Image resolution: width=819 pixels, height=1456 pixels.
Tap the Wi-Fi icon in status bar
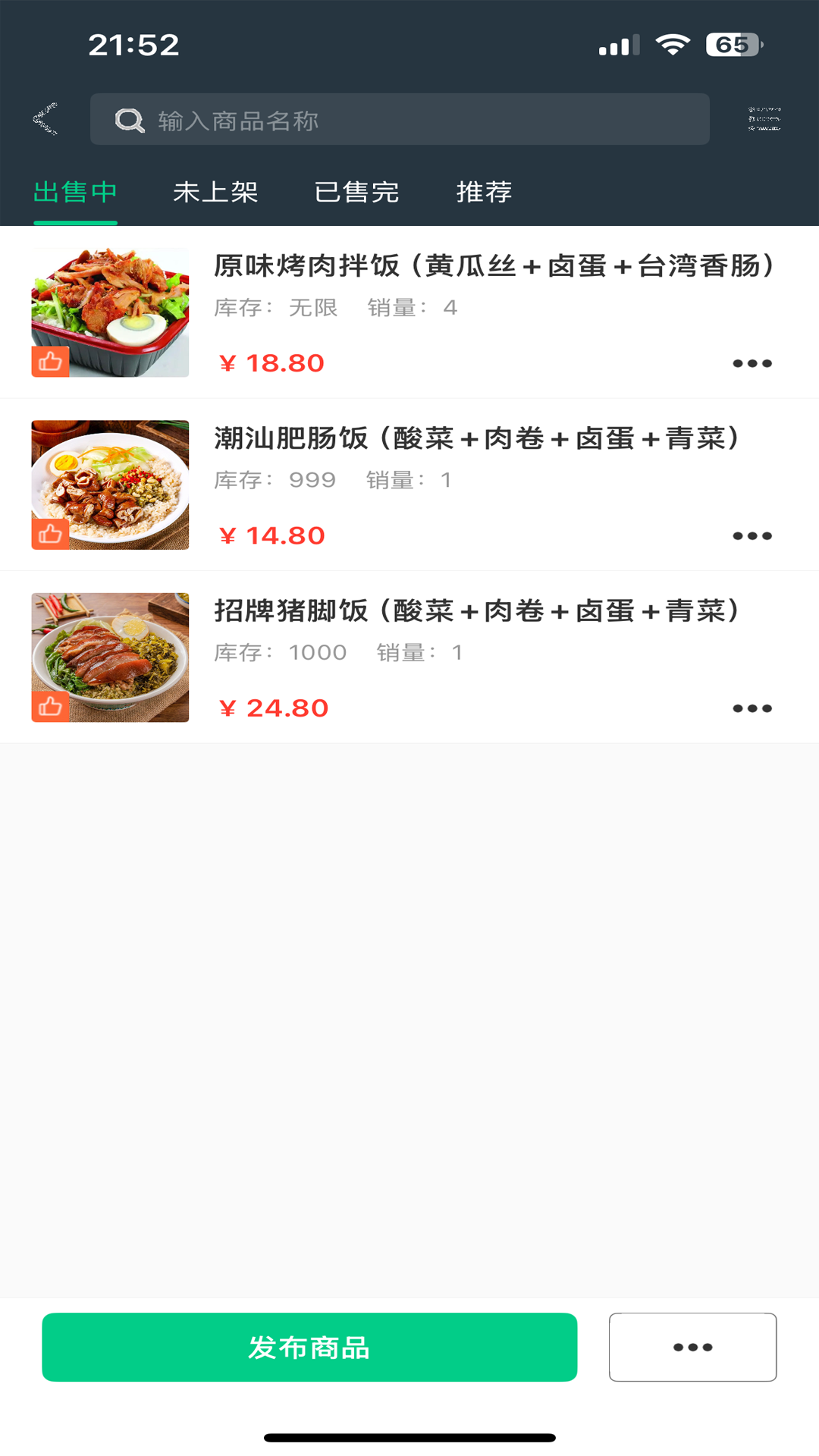click(672, 44)
